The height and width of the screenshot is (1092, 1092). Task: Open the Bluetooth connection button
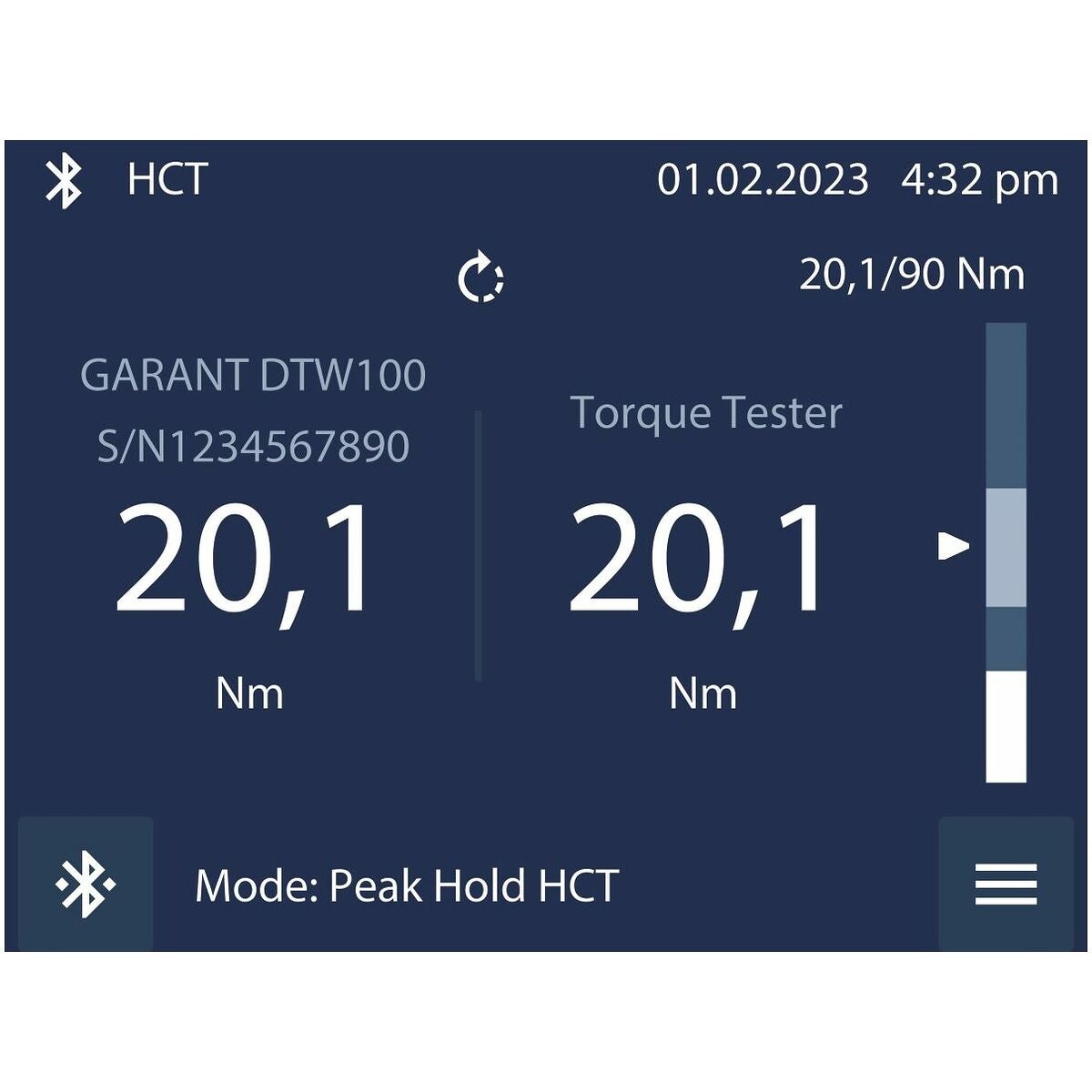click(x=86, y=884)
